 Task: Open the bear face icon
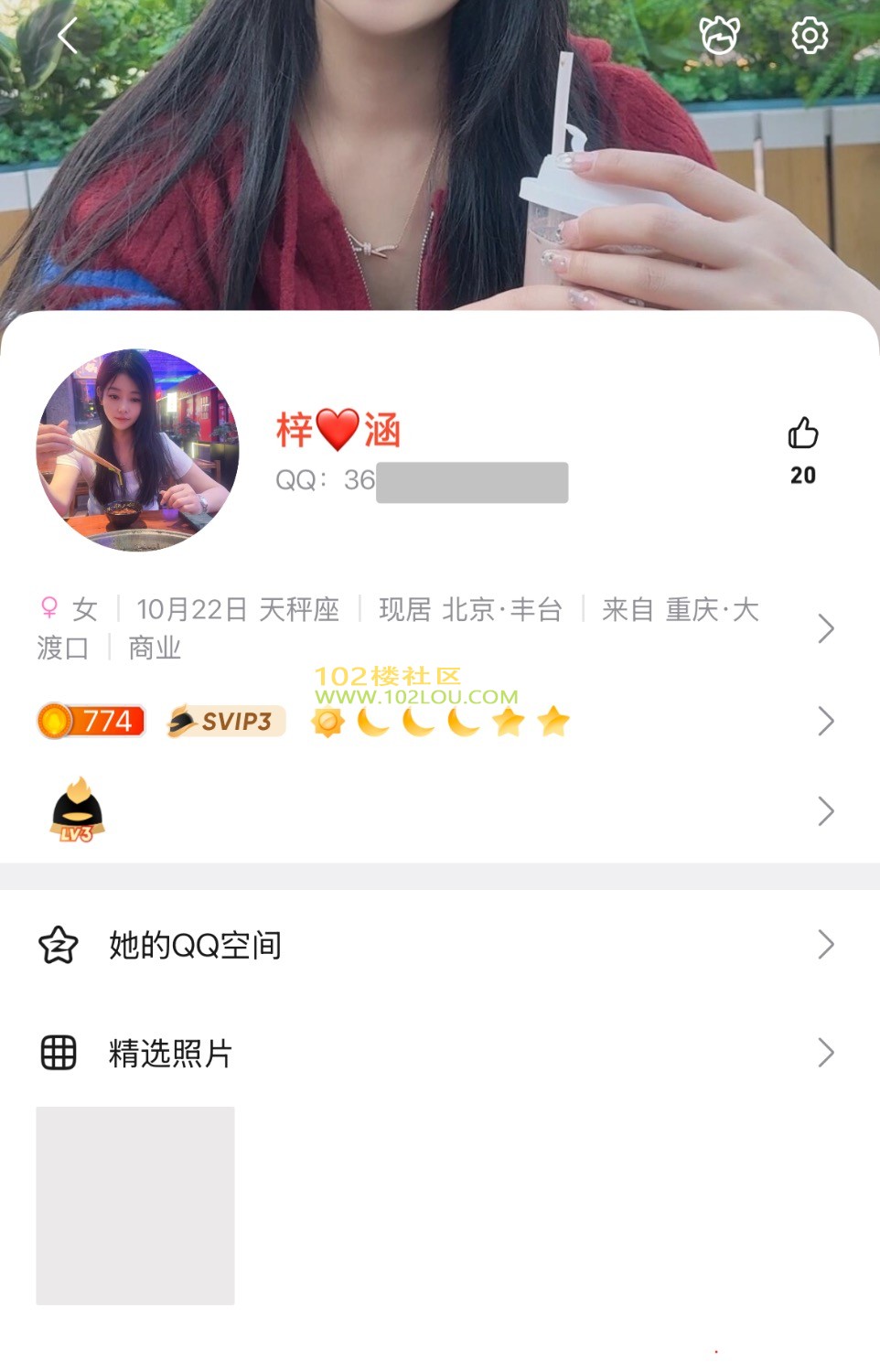pyautogui.click(x=719, y=37)
